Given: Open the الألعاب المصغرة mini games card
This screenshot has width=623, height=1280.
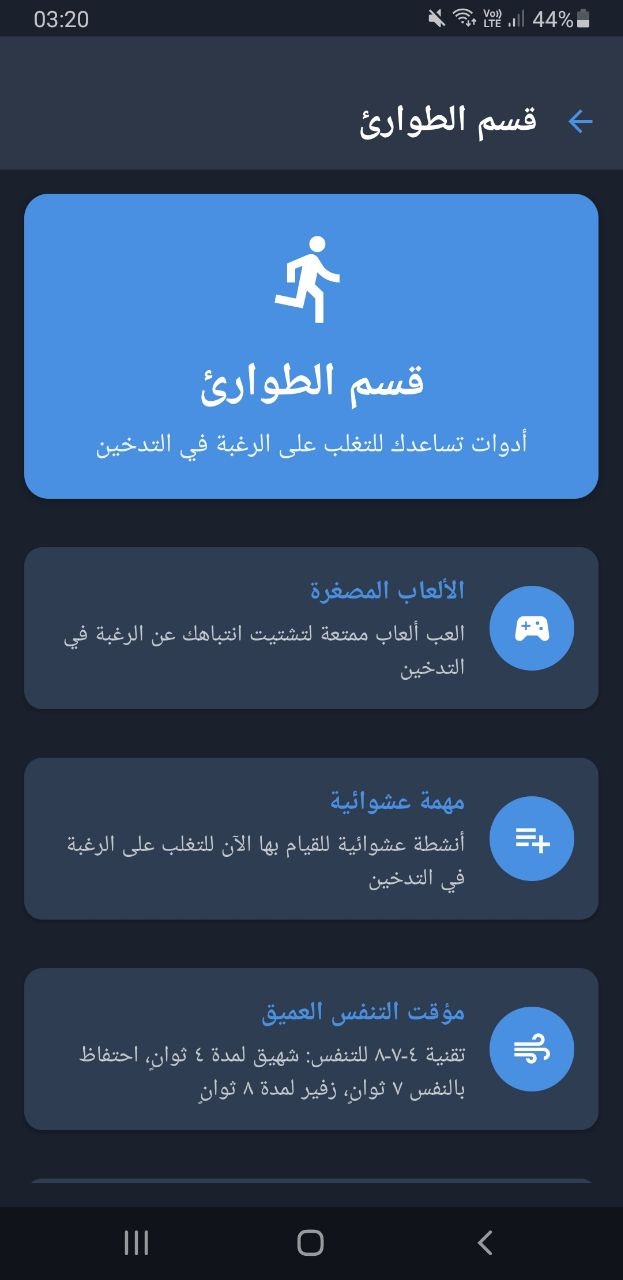Looking at the screenshot, I should click(x=311, y=628).
